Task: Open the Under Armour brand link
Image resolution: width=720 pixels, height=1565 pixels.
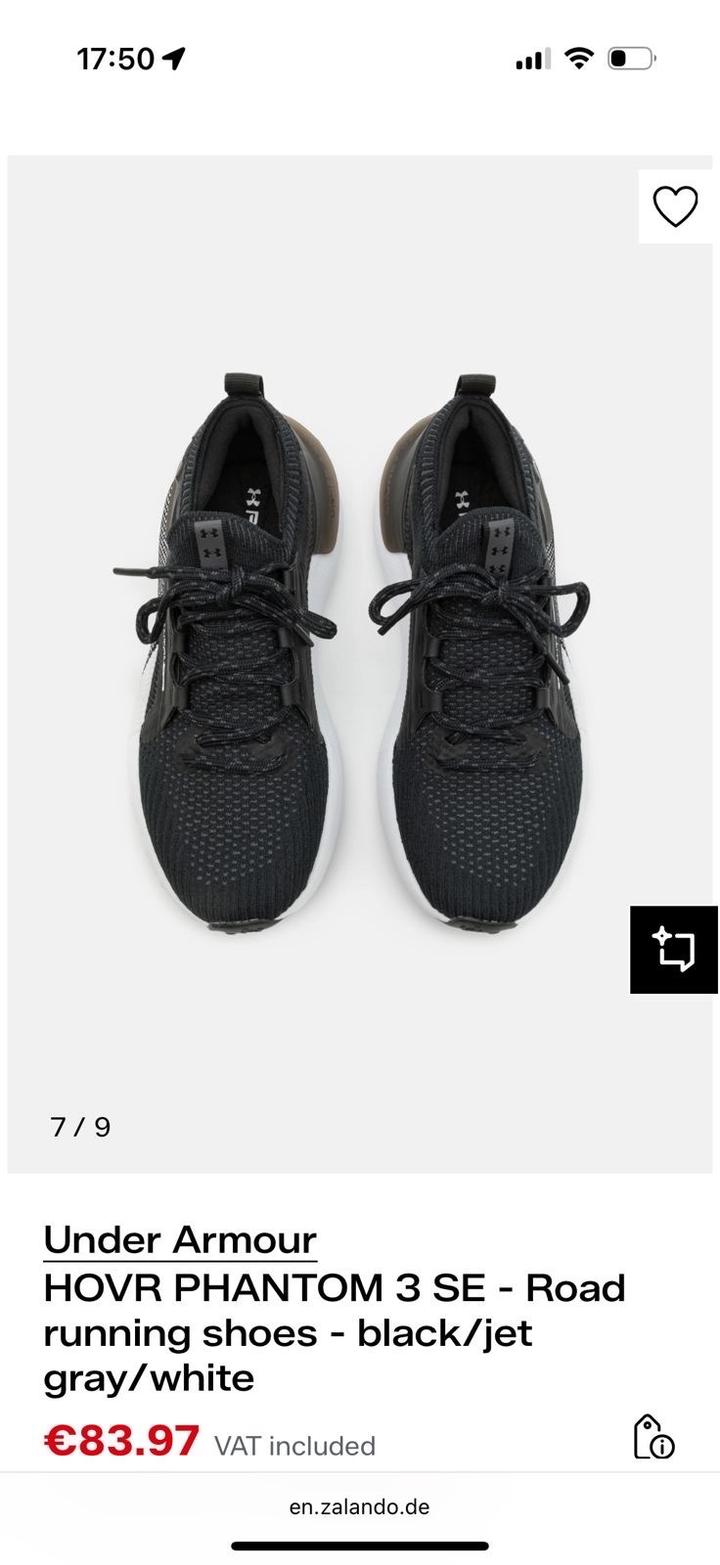Action: 180,1239
